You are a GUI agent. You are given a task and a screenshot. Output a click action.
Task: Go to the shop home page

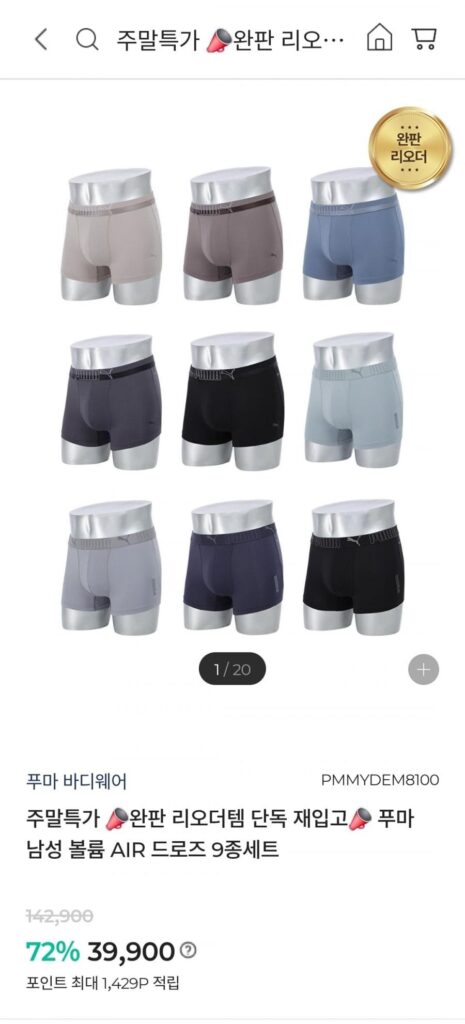379,38
